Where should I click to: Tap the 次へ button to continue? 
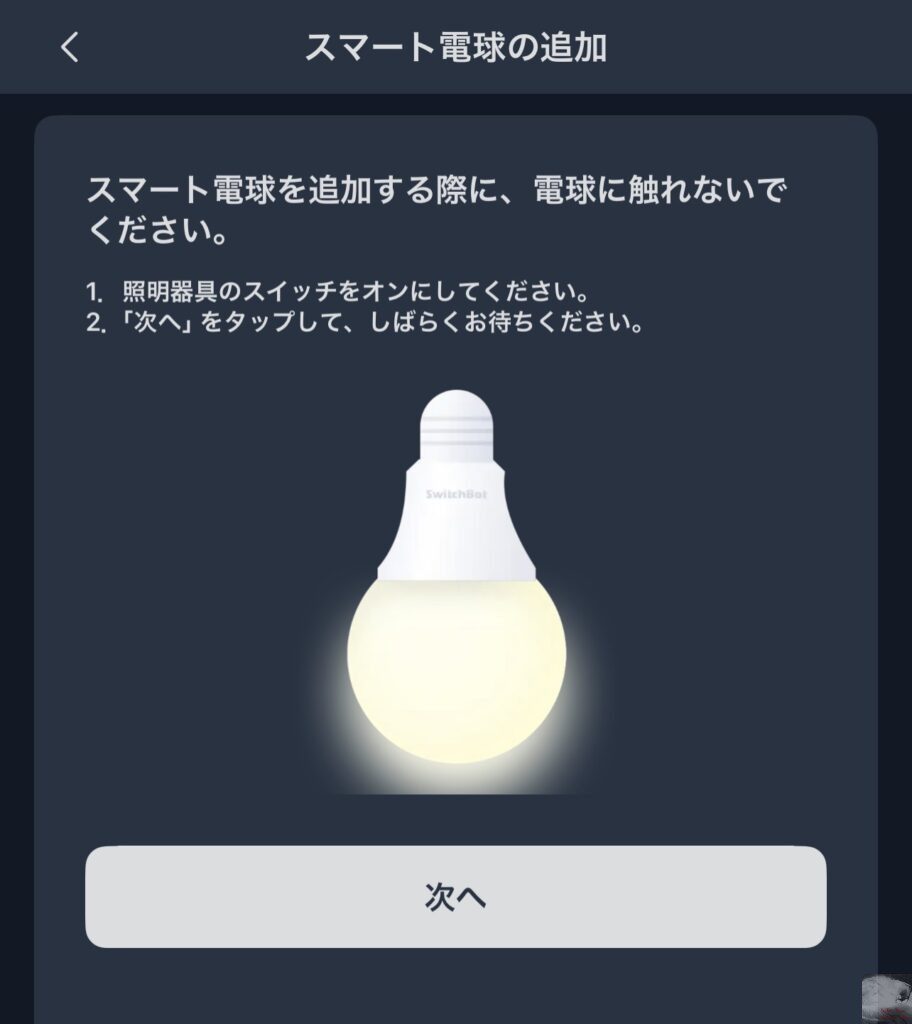point(455,897)
